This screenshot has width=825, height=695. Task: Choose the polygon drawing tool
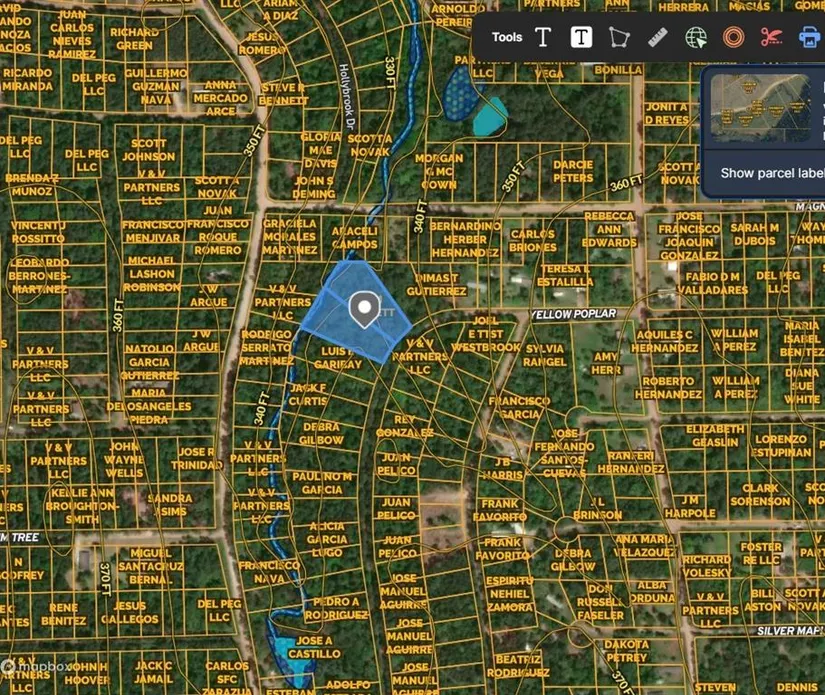[x=619, y=38]
